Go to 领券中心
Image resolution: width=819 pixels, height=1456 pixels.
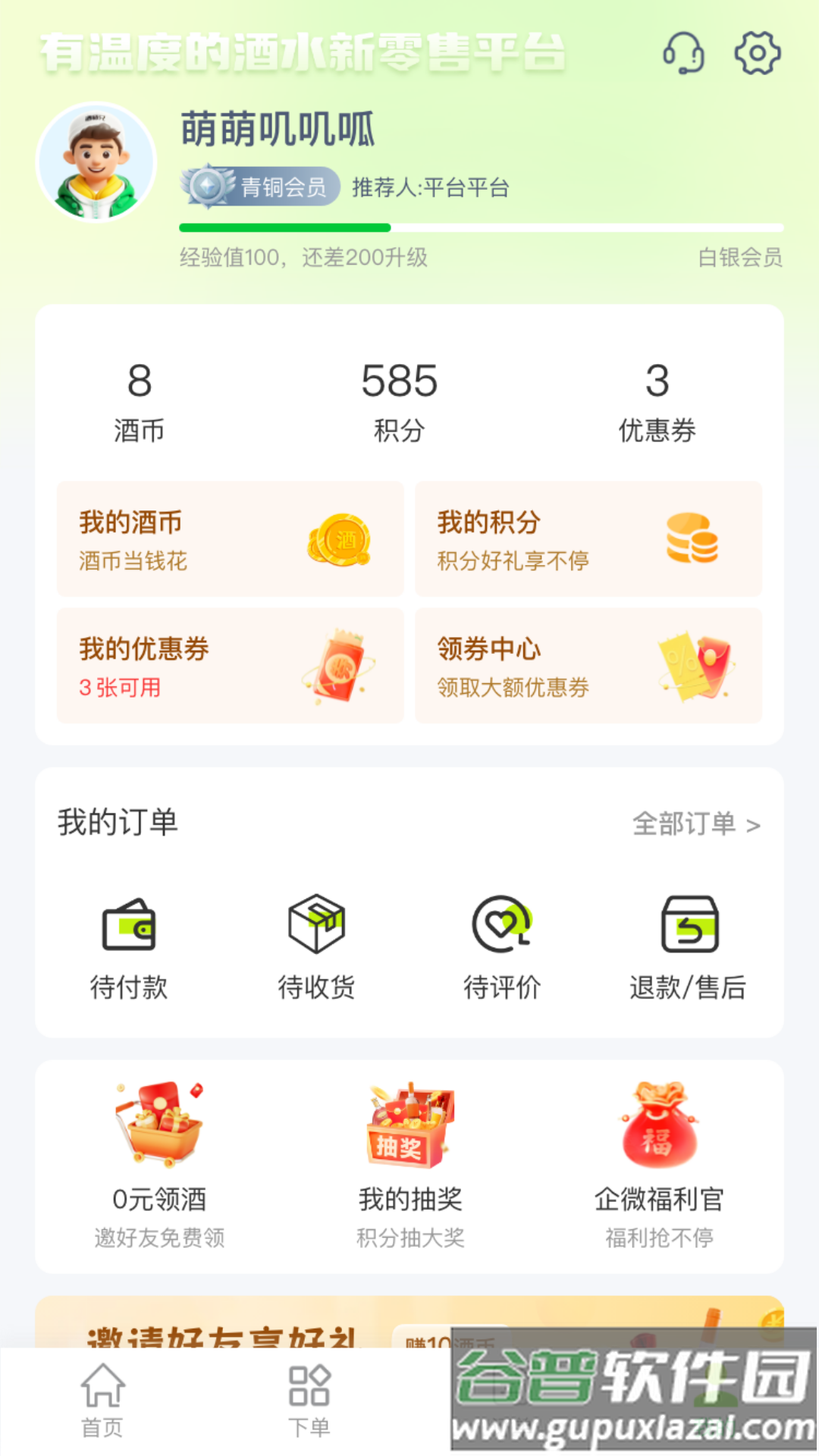588,666
